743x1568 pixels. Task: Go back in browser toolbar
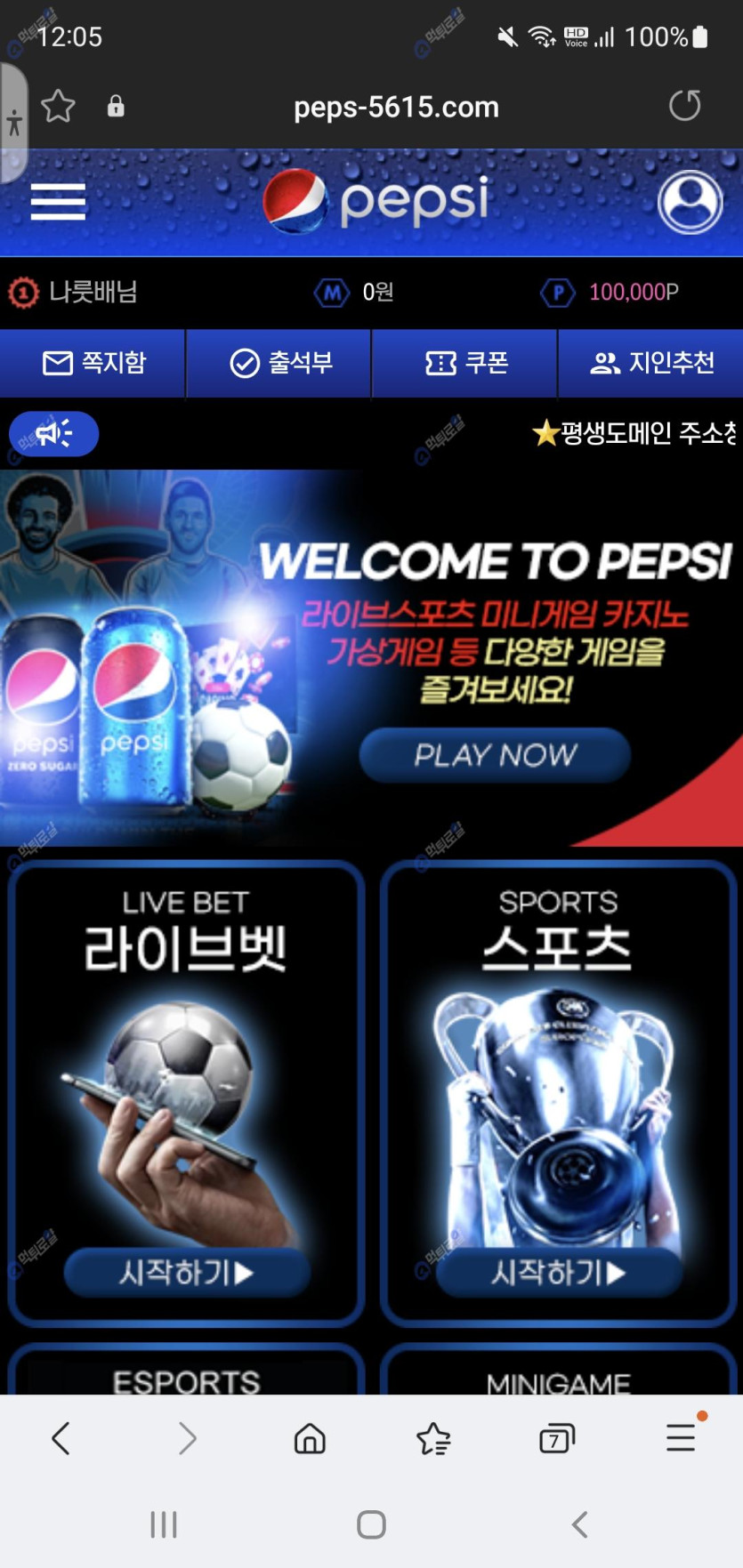61,1438
